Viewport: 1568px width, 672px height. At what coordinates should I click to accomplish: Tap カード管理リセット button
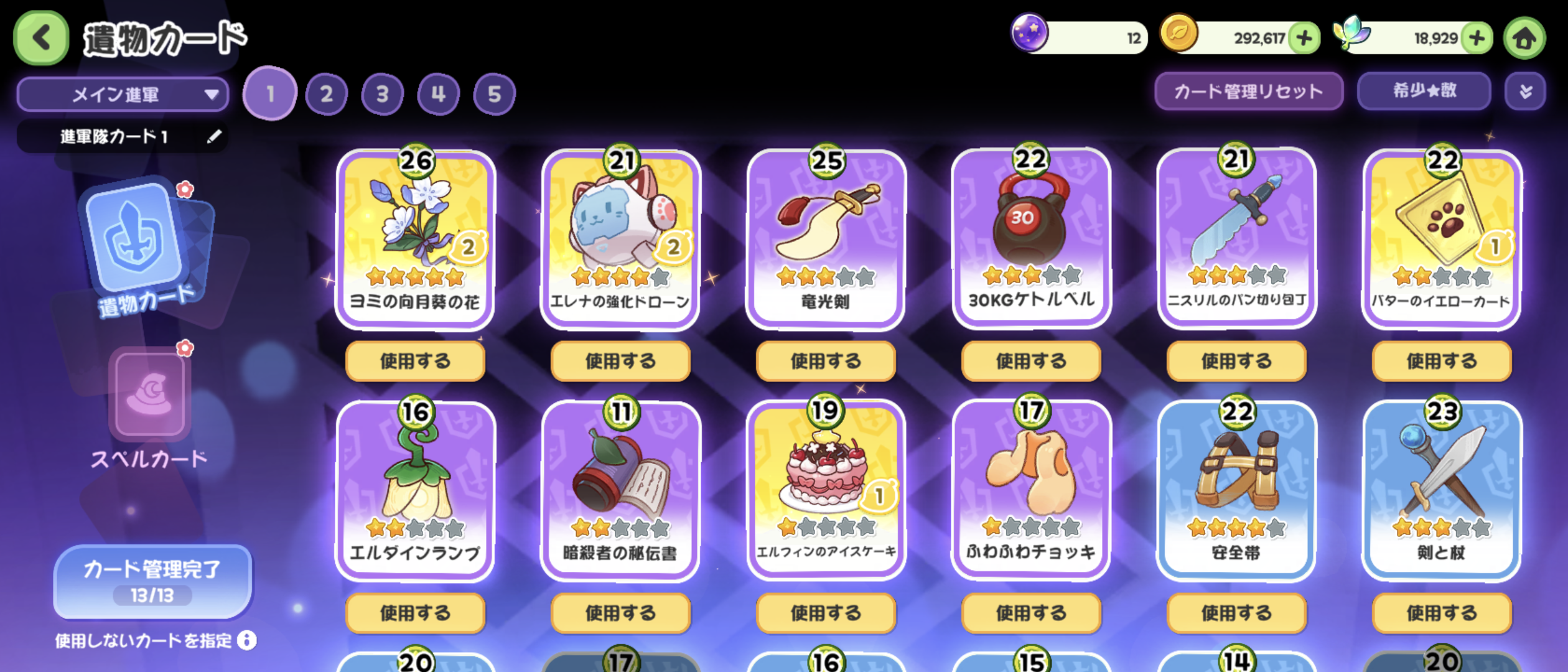tap(1248, 91)
